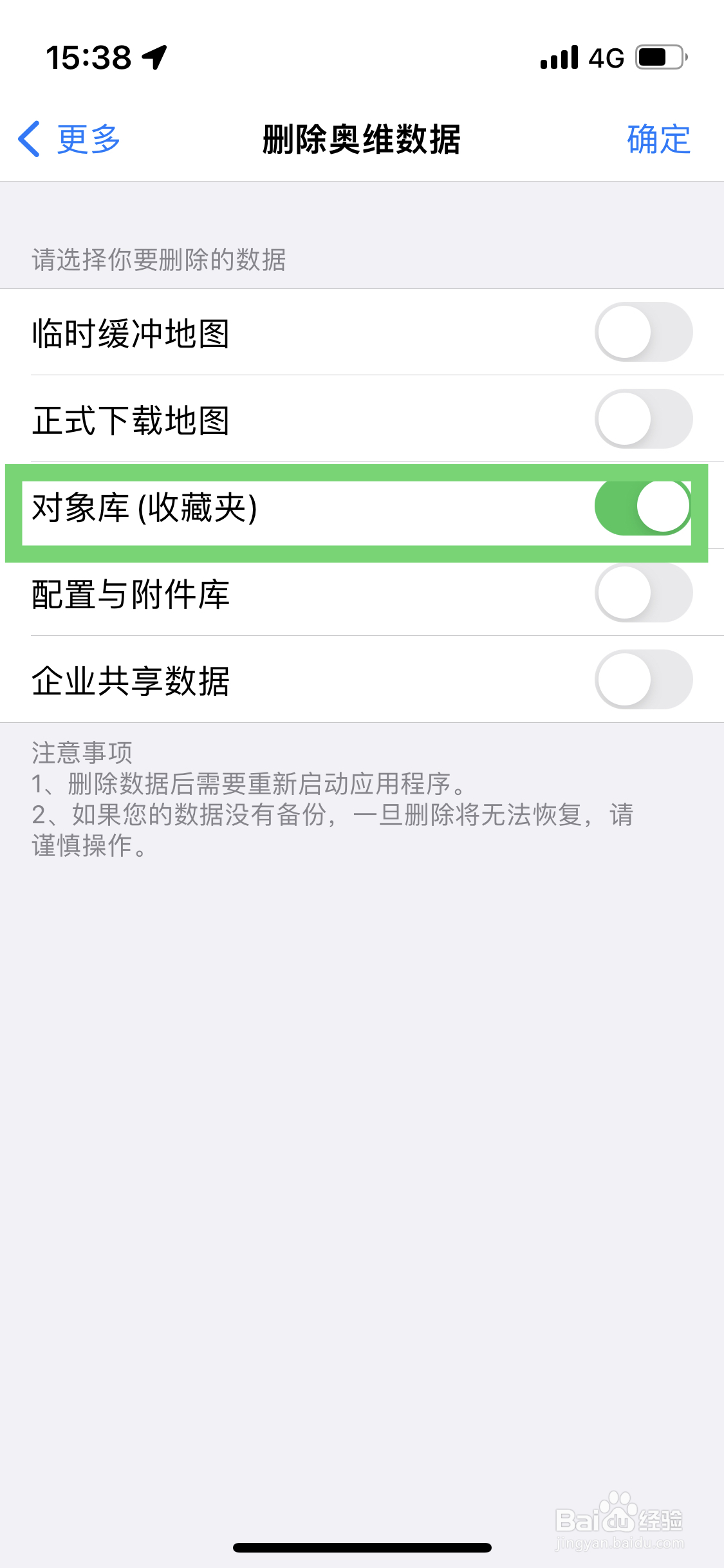Tap the cellular signal bars icon
This screenshot has height=1568, width=724.
pos(559,57)
